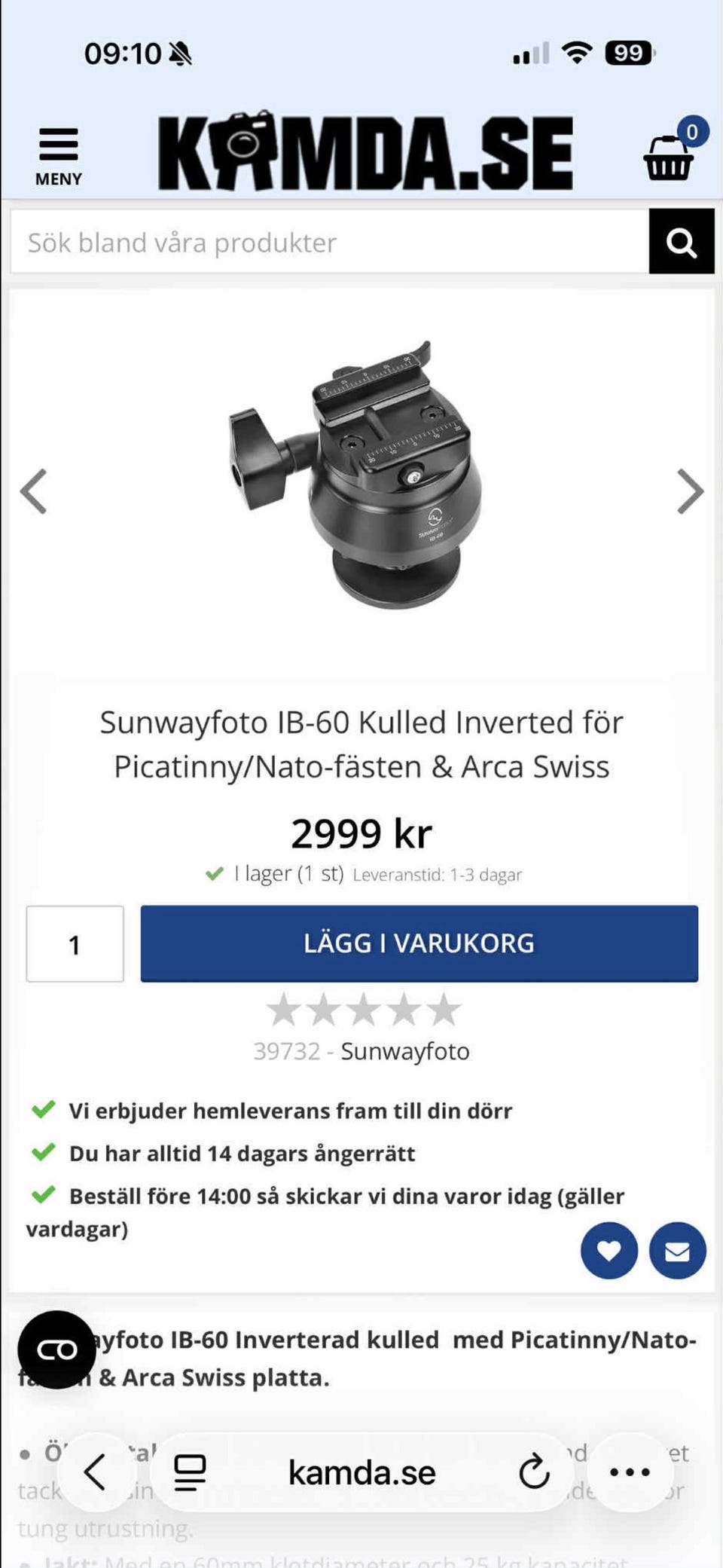Image resolution: width=723 pixels, height=1568 pixels.
Task: Open the Sunwayfoto brand link
Action: (x=404, y=1050)
